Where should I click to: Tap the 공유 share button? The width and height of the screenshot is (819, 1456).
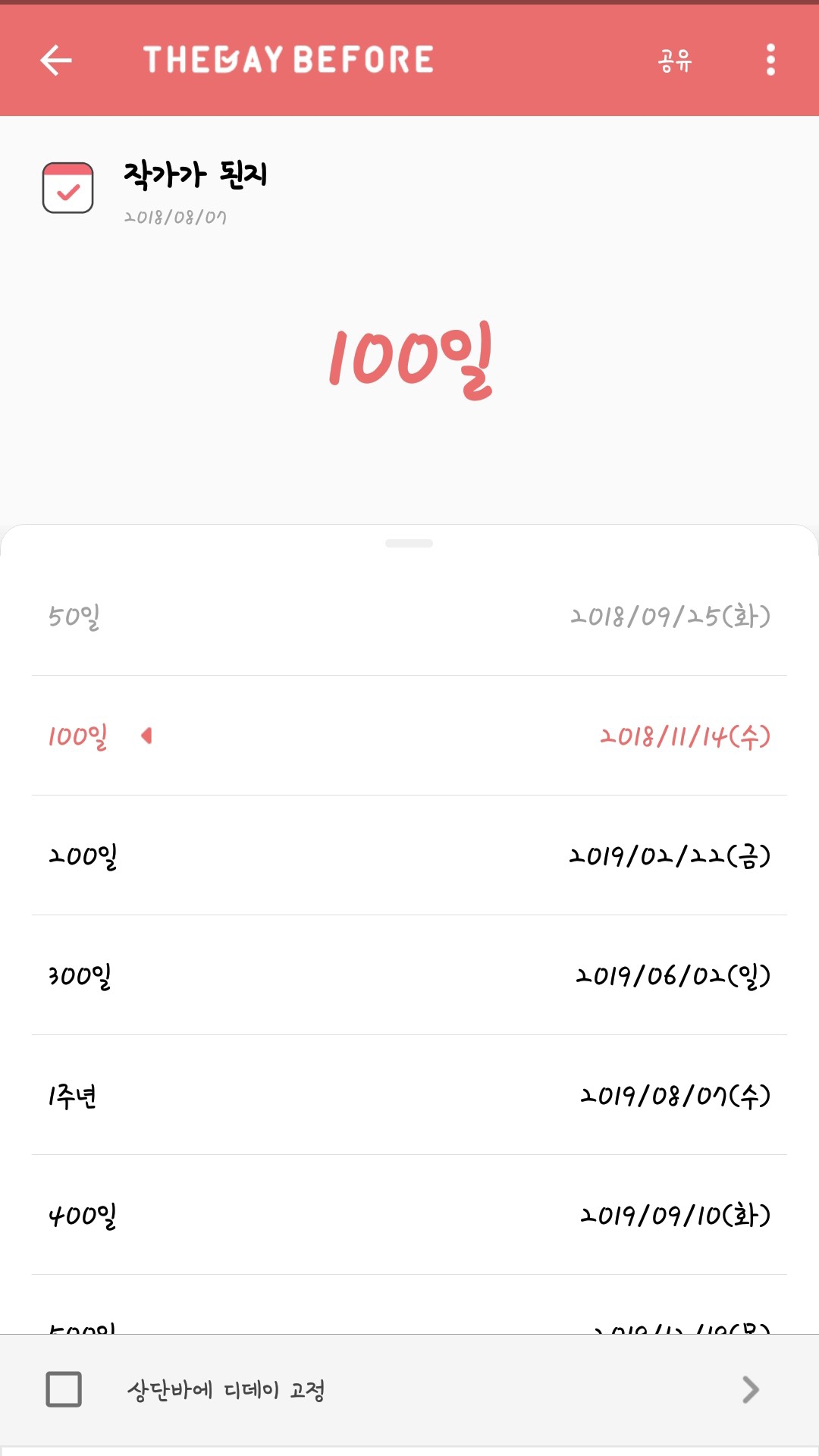tap(675, 60)
